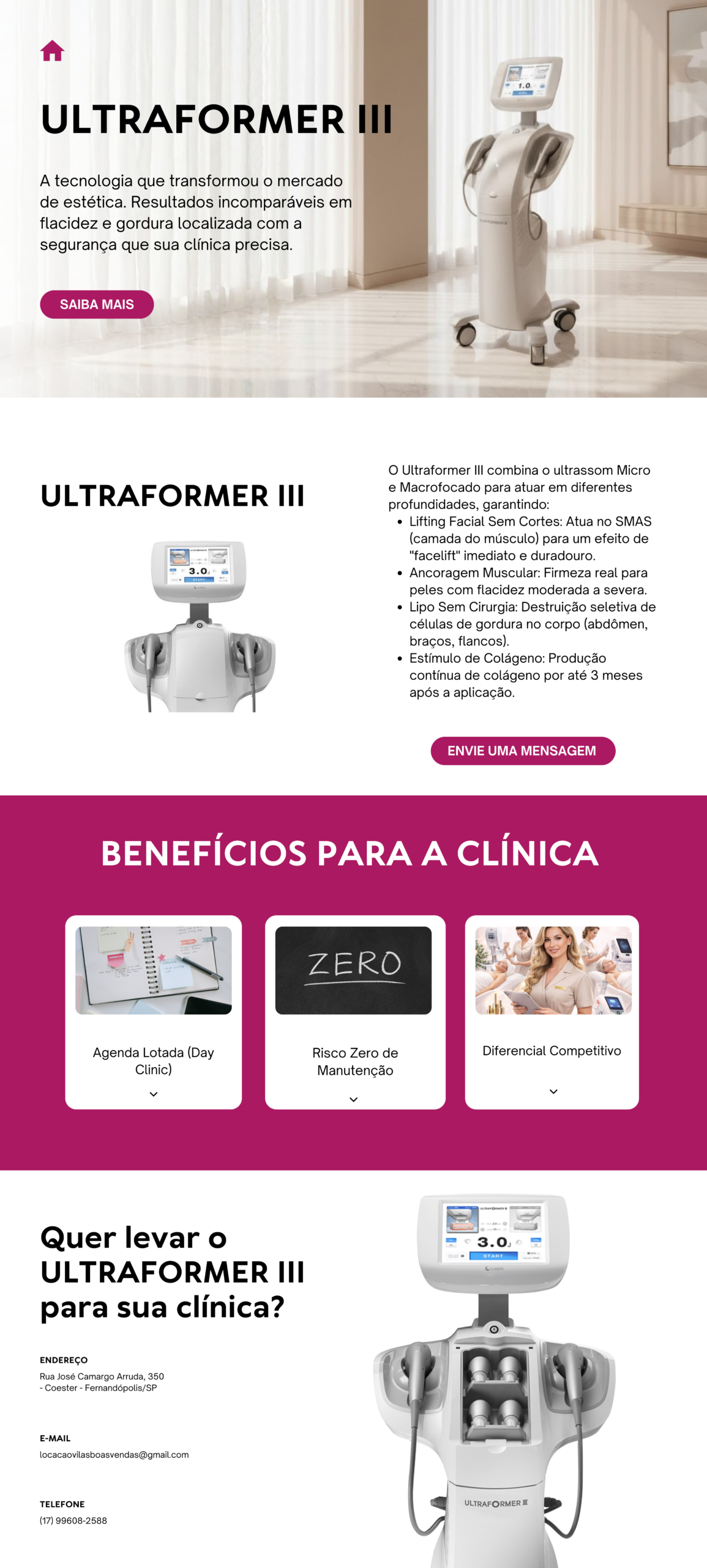
Task: Expand the Agenda Lotada (Day Clinic) card
Action: point(154,1094)
